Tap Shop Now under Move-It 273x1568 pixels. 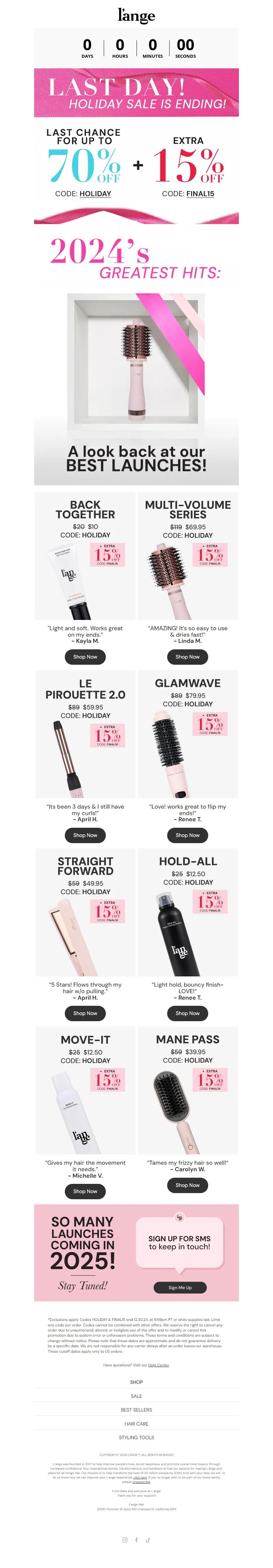click(85, 1191)
